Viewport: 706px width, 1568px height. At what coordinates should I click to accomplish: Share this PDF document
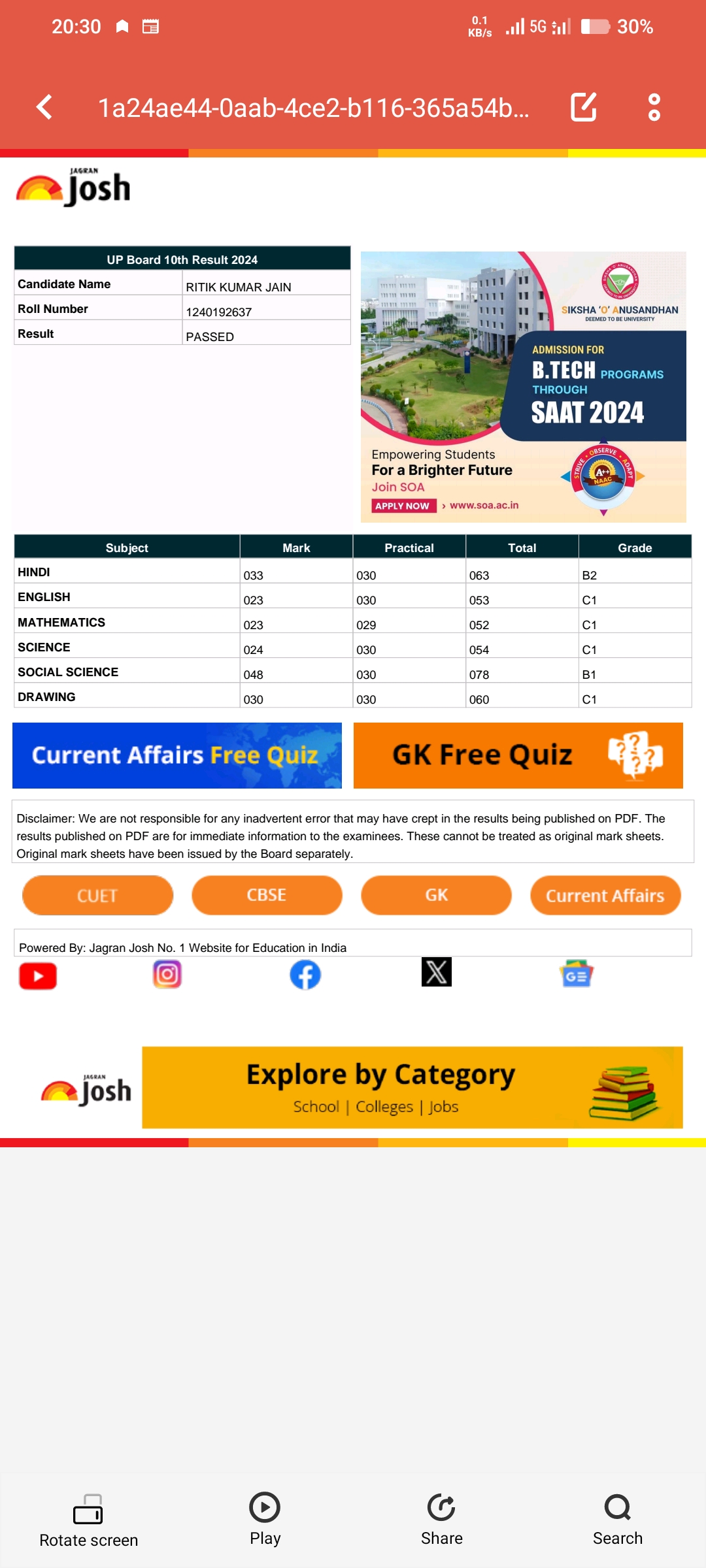click(x=442, y=1520)
